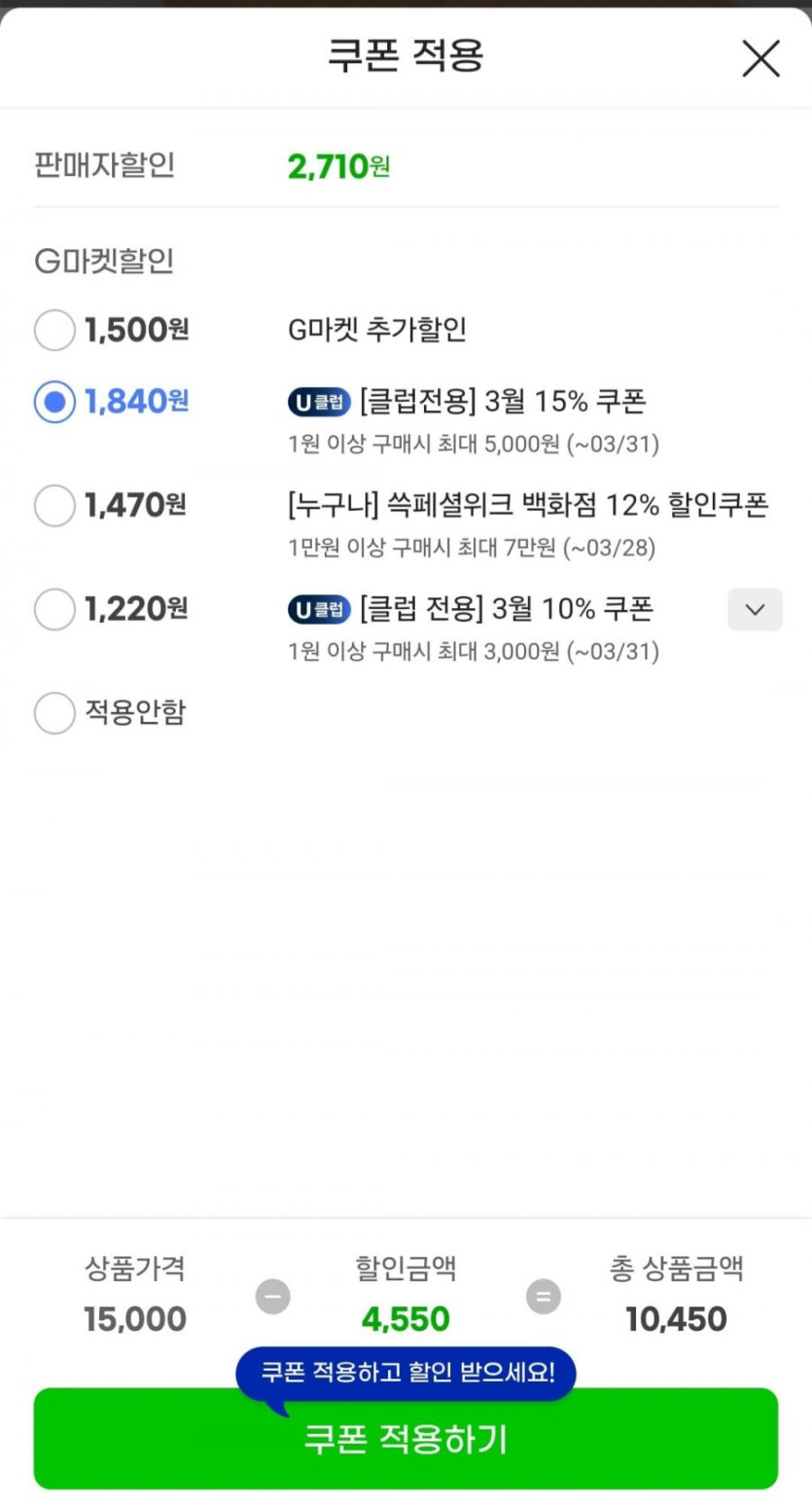Select the 1,470원 쓱페셜위크 12% coupon
The width and height of the screenshot is (812, 1506).
[x=54, y=506]
